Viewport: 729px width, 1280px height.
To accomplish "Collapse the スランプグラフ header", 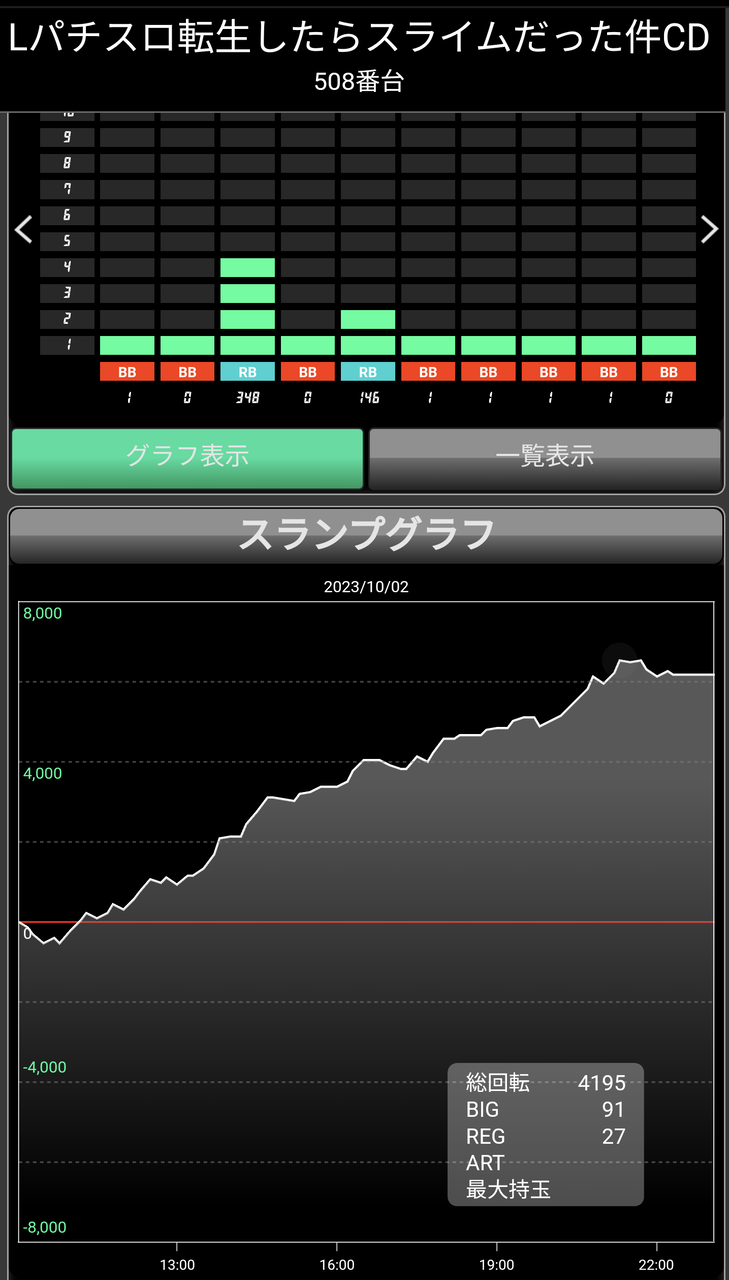I will (x=365, y=536).
